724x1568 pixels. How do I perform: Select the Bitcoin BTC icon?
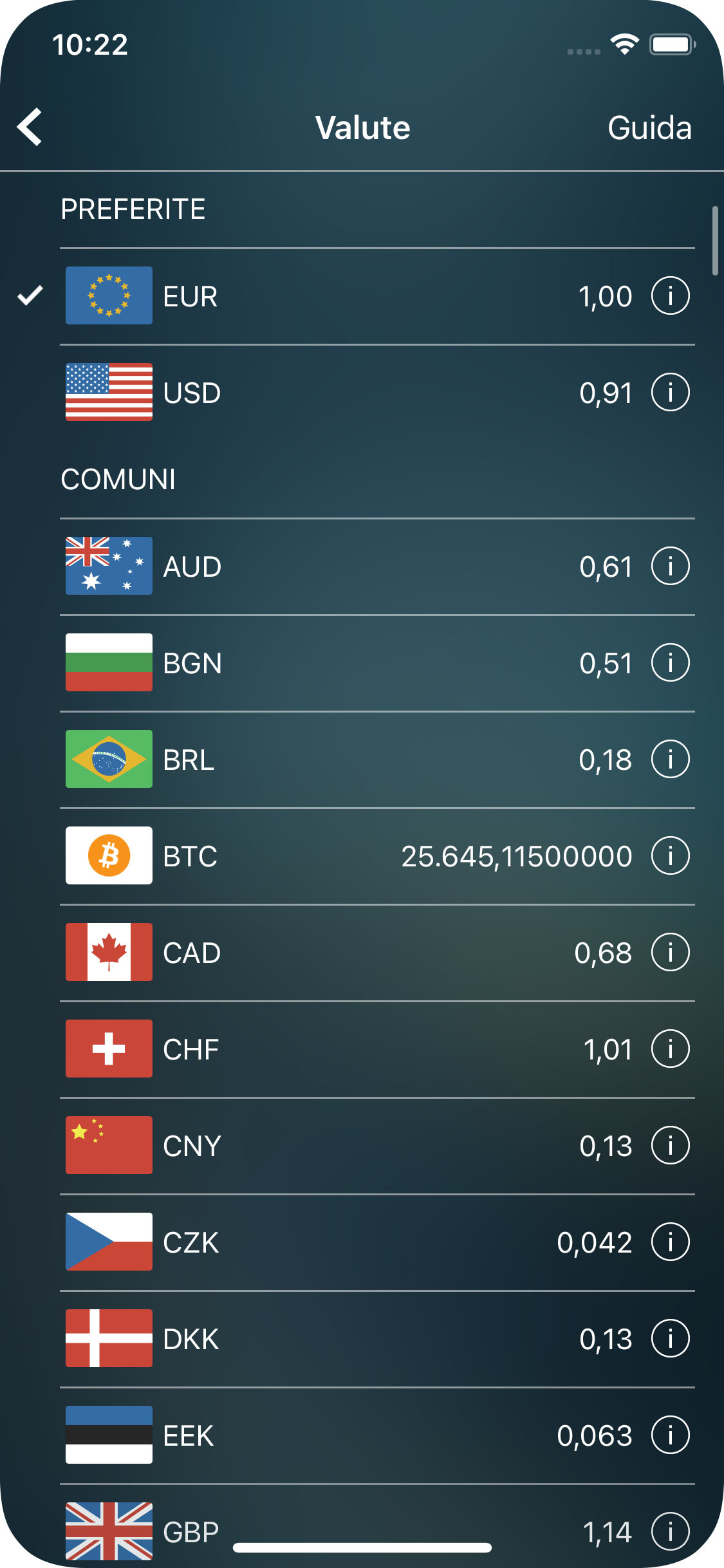pyautogui.click(x=108, y=855)
